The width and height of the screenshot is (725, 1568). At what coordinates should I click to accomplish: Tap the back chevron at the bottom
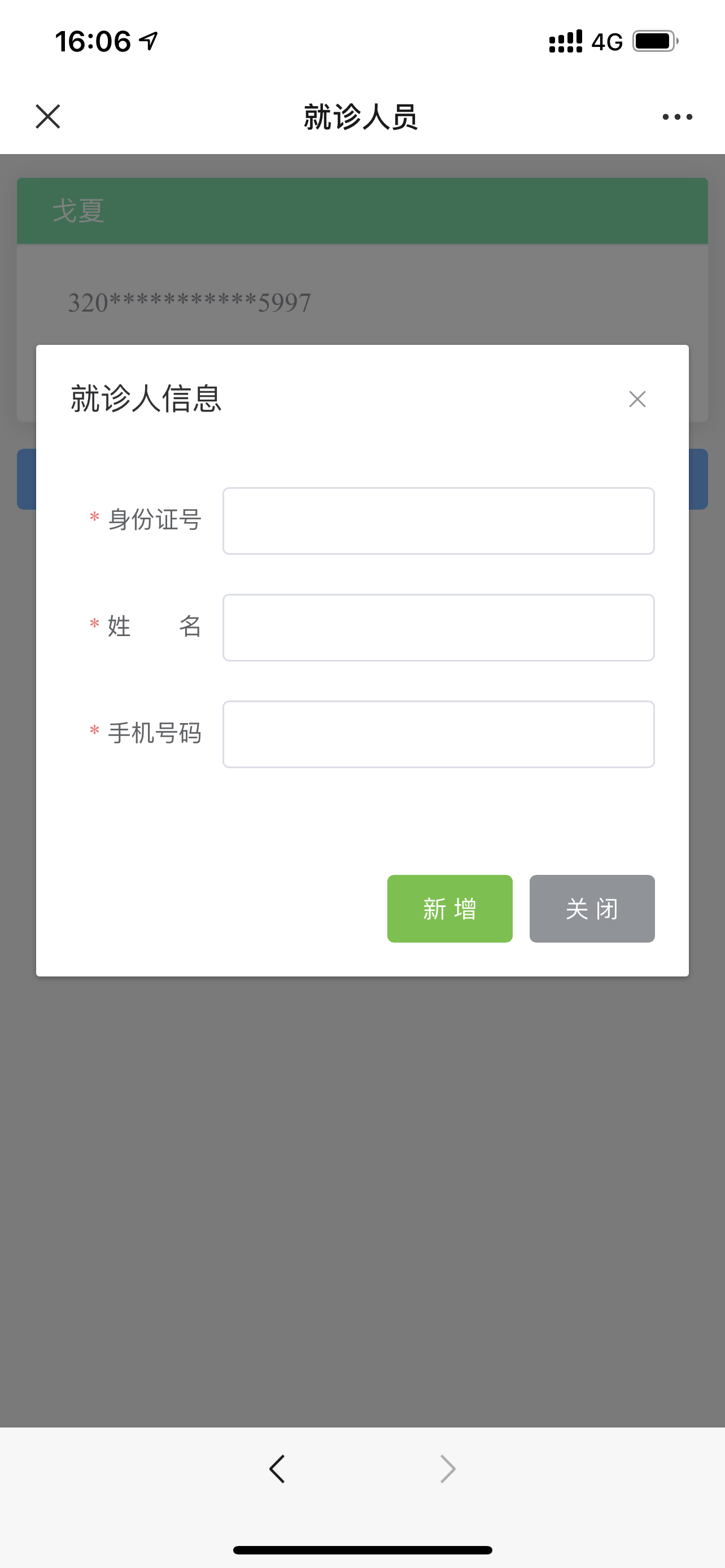tap(277, 1468)
